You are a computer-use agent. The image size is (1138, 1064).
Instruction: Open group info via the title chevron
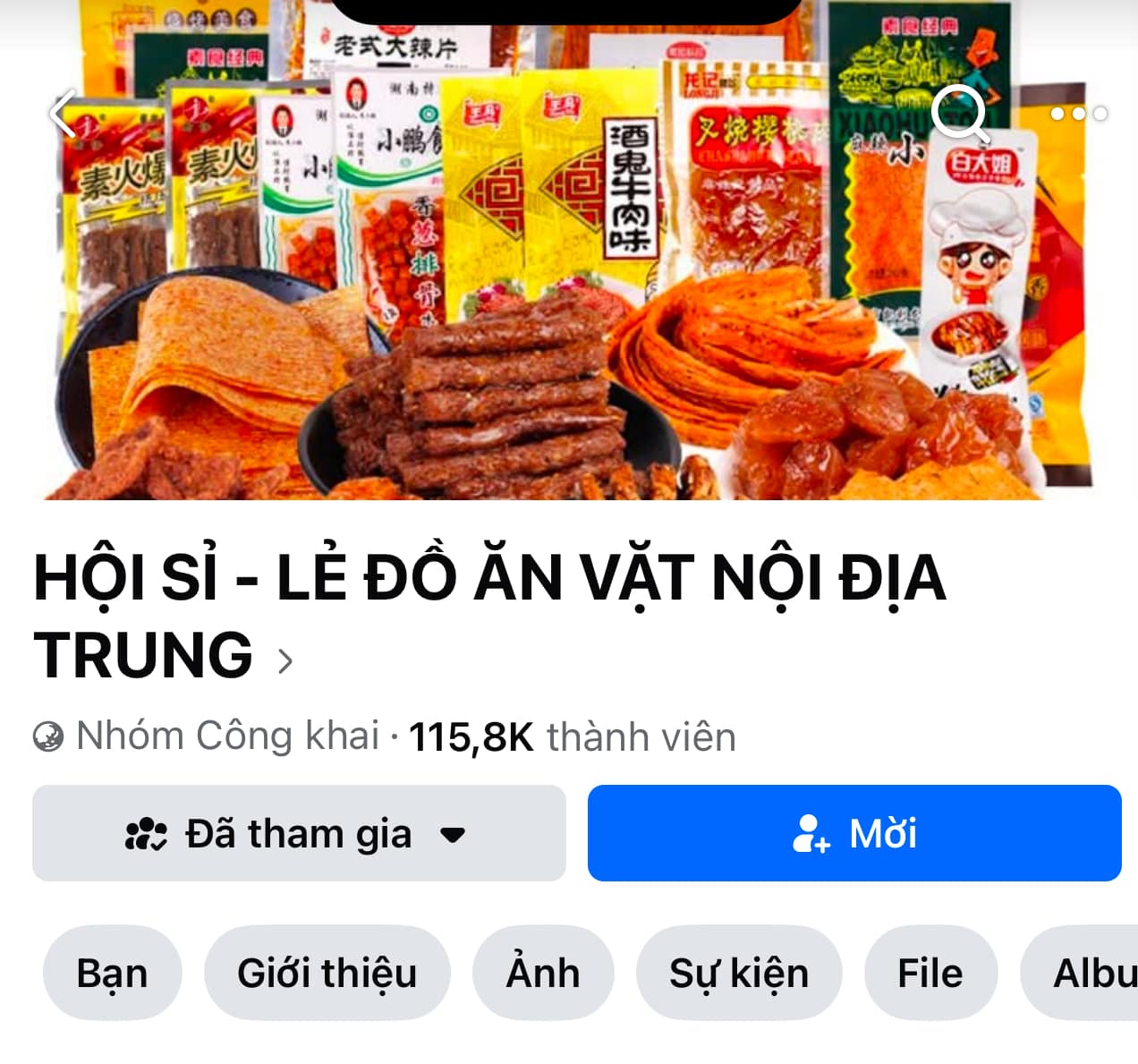click(285, 661)
